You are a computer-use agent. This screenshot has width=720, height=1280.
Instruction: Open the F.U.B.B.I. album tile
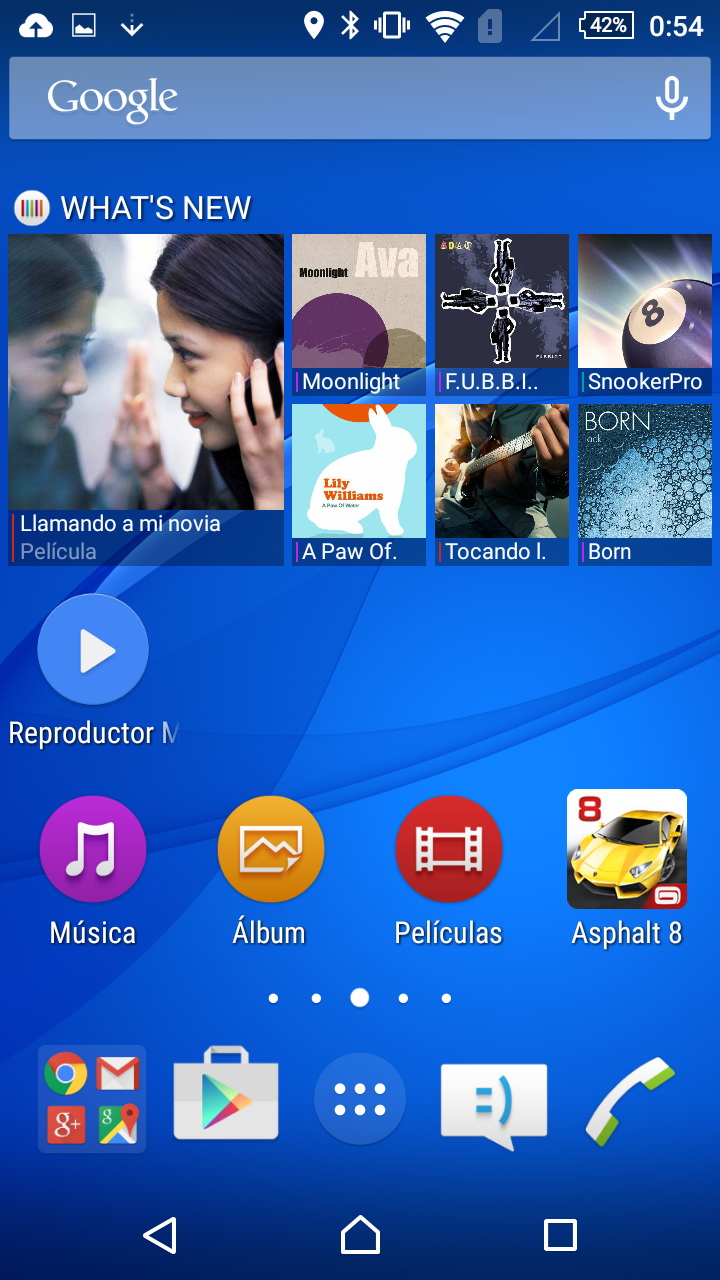point(501,314)
